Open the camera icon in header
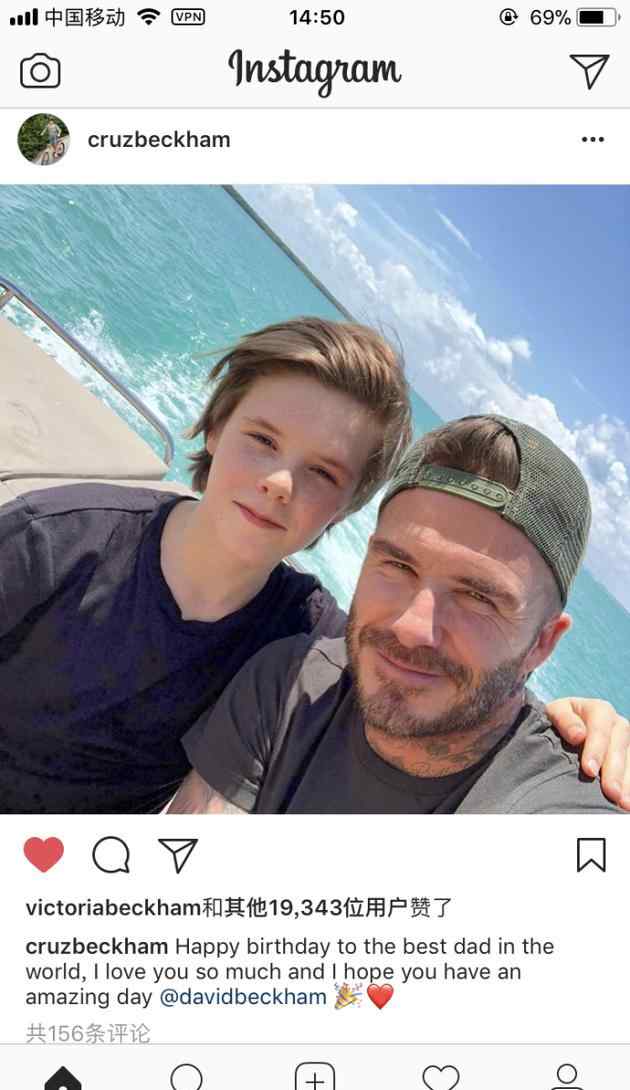This screenshot has height=1090, width=630. click(x=40, y=70)
